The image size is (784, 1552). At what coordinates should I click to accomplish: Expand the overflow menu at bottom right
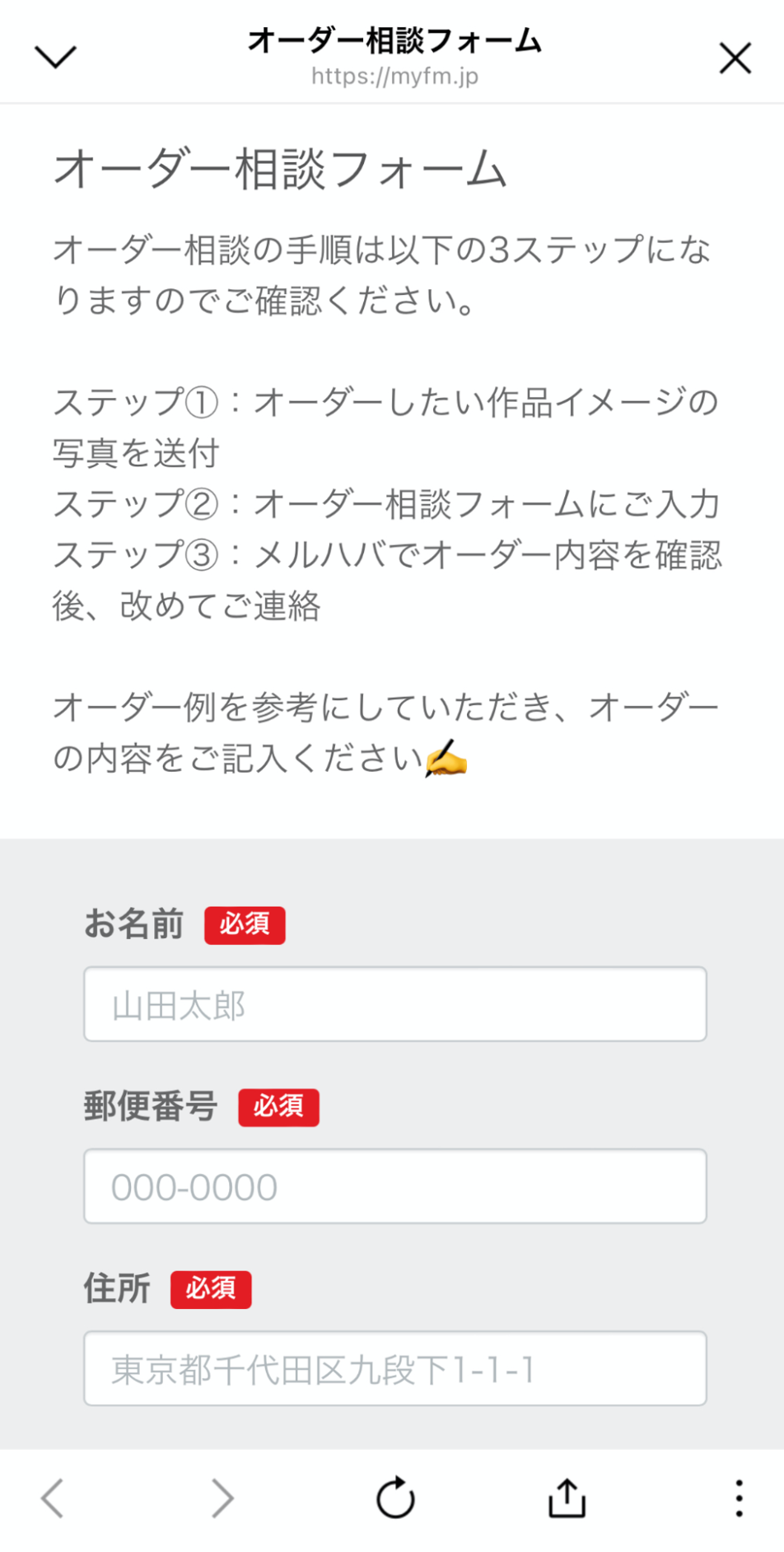coord(737,1498)
